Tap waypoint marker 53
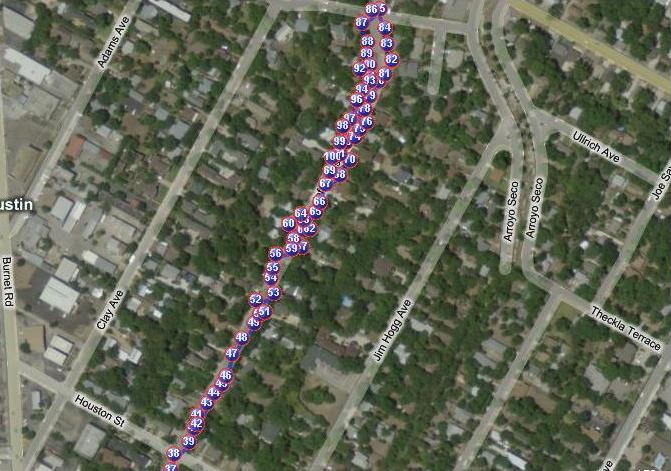The image size is (671, 471). pyautogui.click(x=273, y=293)
